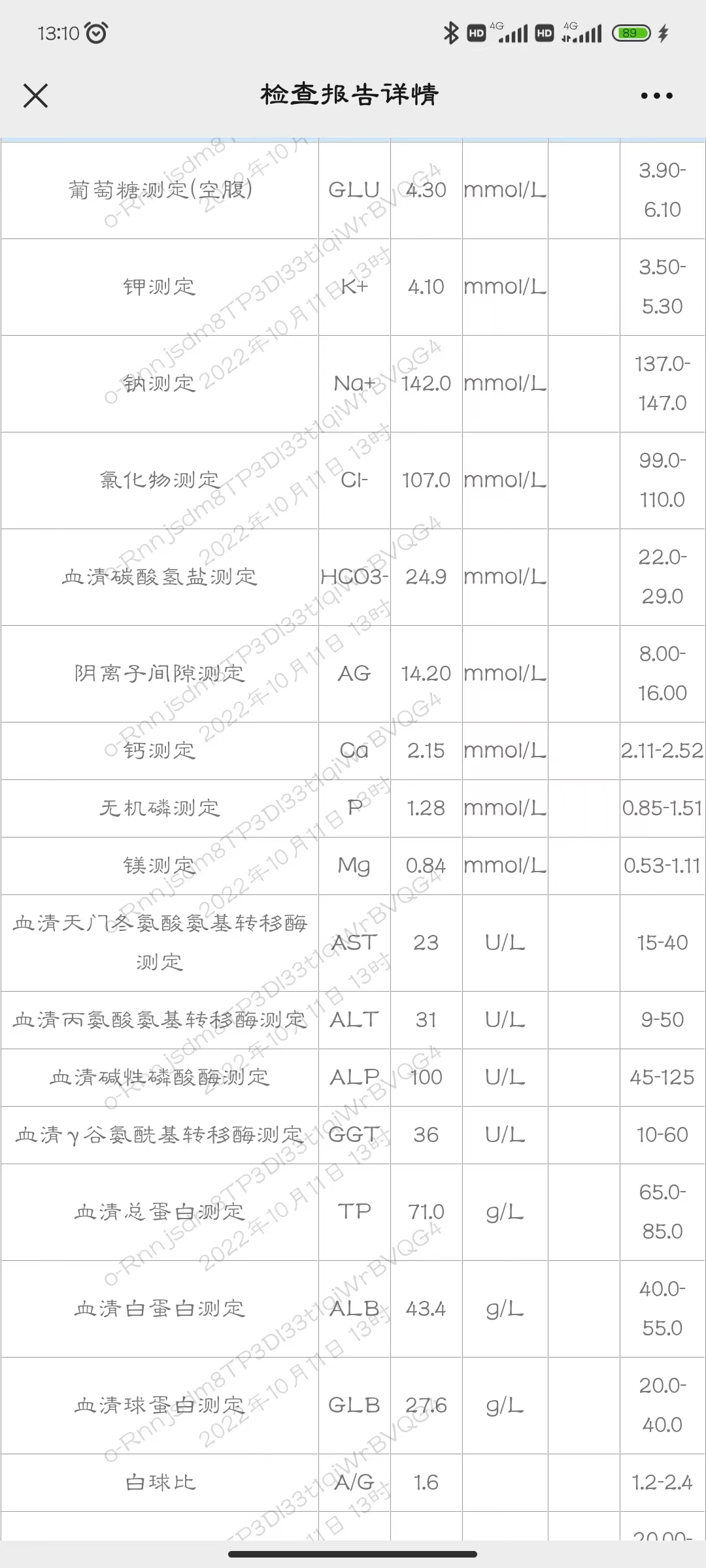
Task: Open the three-dot overflow menu
Action: (x=656, y=96)
